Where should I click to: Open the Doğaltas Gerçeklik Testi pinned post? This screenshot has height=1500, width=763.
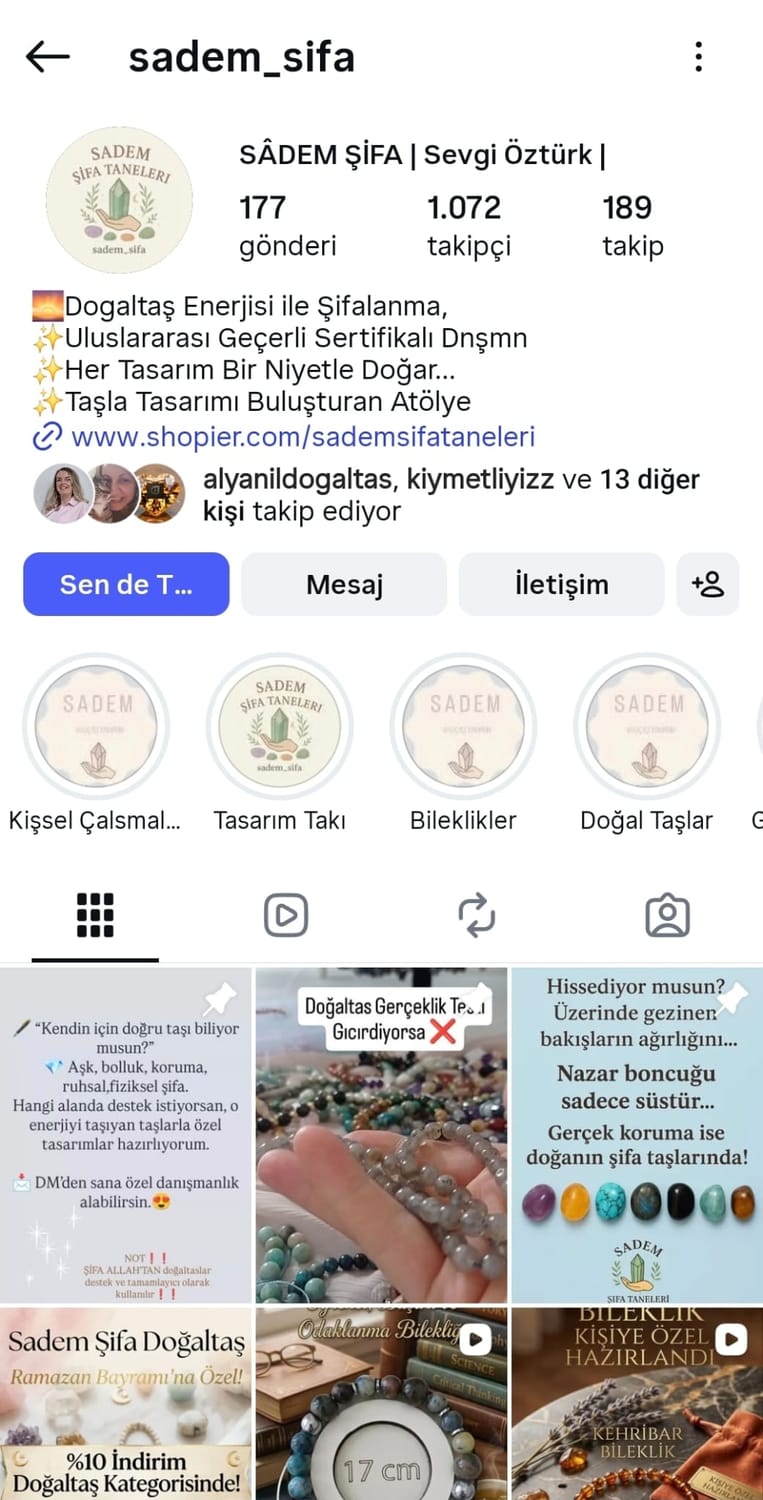[381, 1135]
